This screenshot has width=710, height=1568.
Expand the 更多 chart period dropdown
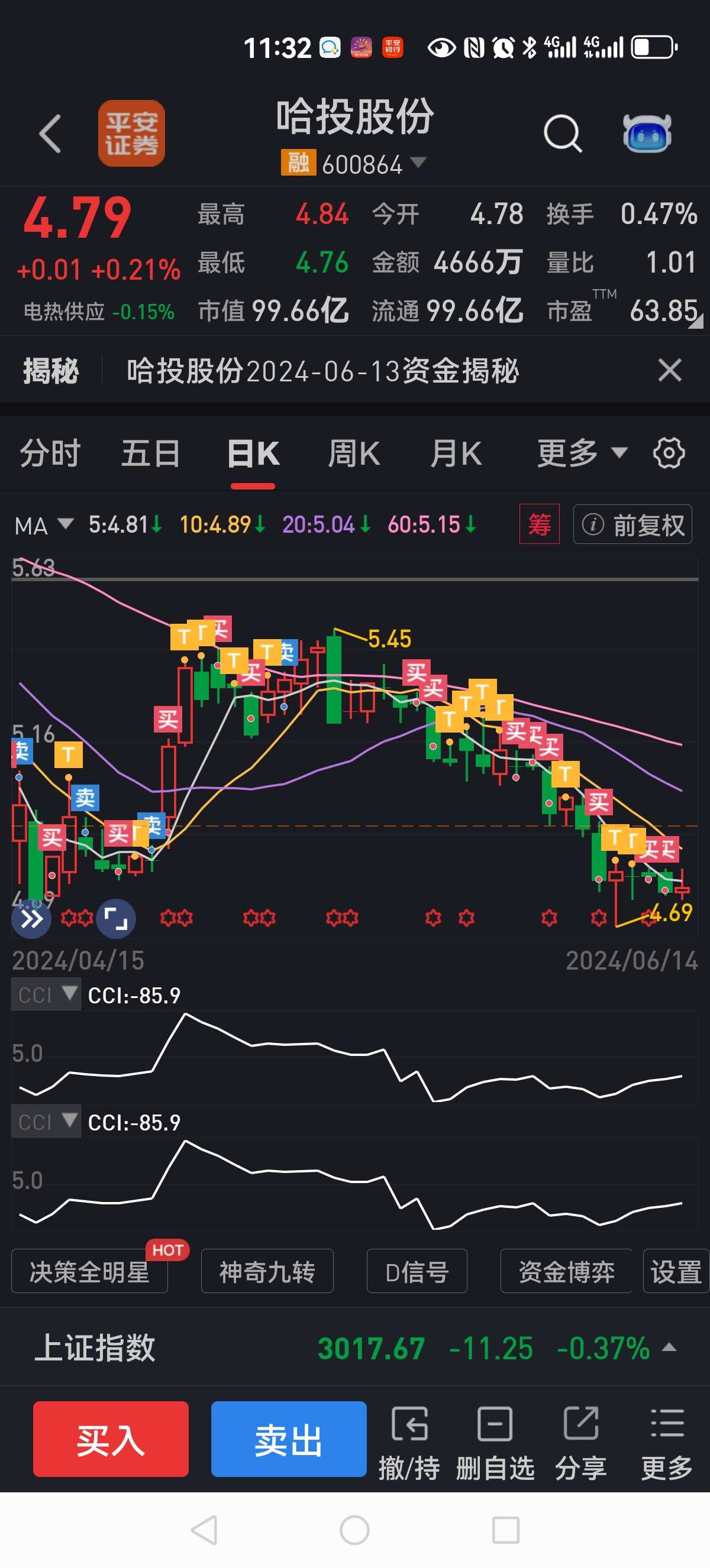(x=582, y=453)
